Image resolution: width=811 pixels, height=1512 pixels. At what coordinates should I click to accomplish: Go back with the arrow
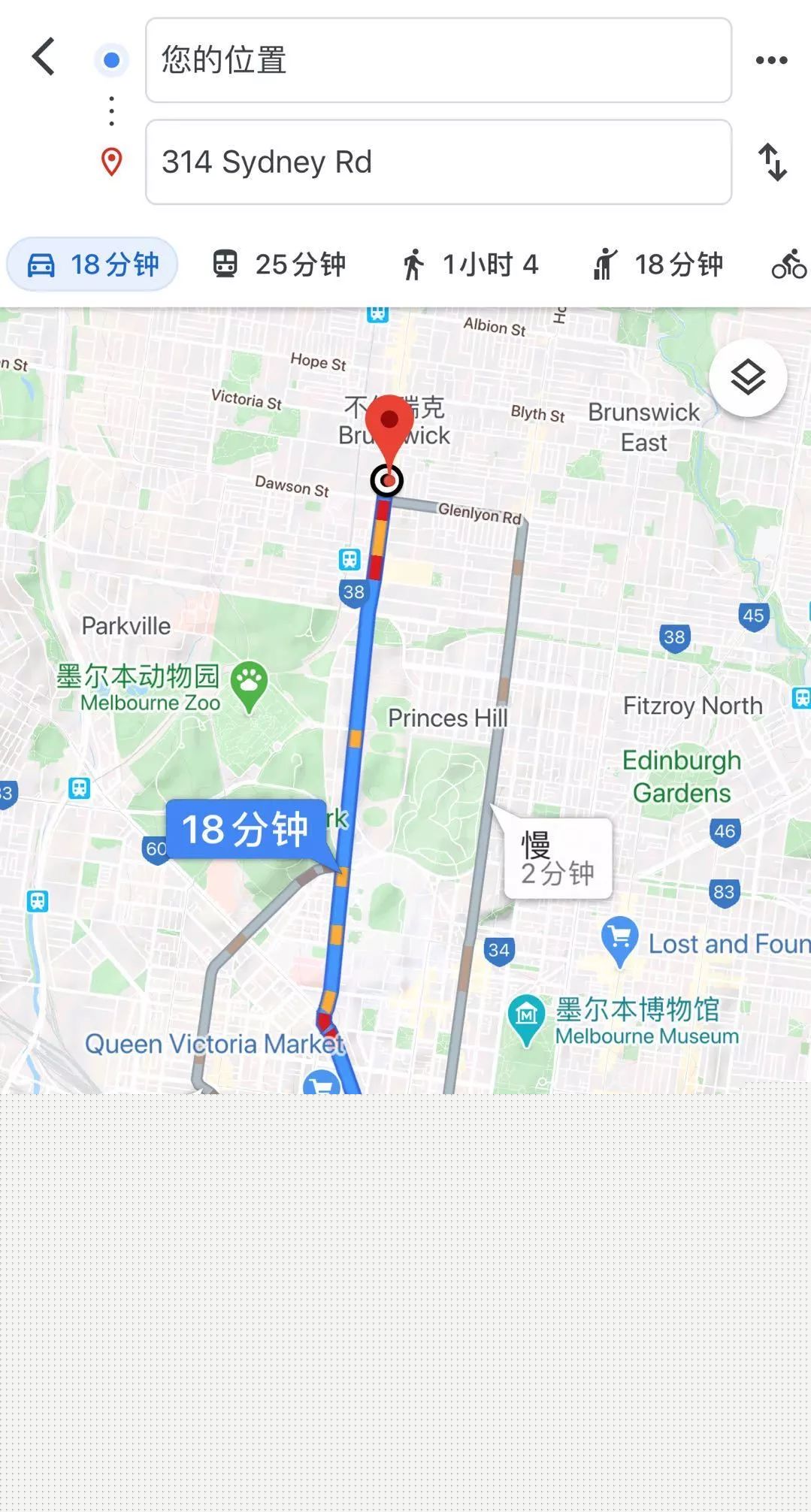pyautogui.click(x=44, y=57)
